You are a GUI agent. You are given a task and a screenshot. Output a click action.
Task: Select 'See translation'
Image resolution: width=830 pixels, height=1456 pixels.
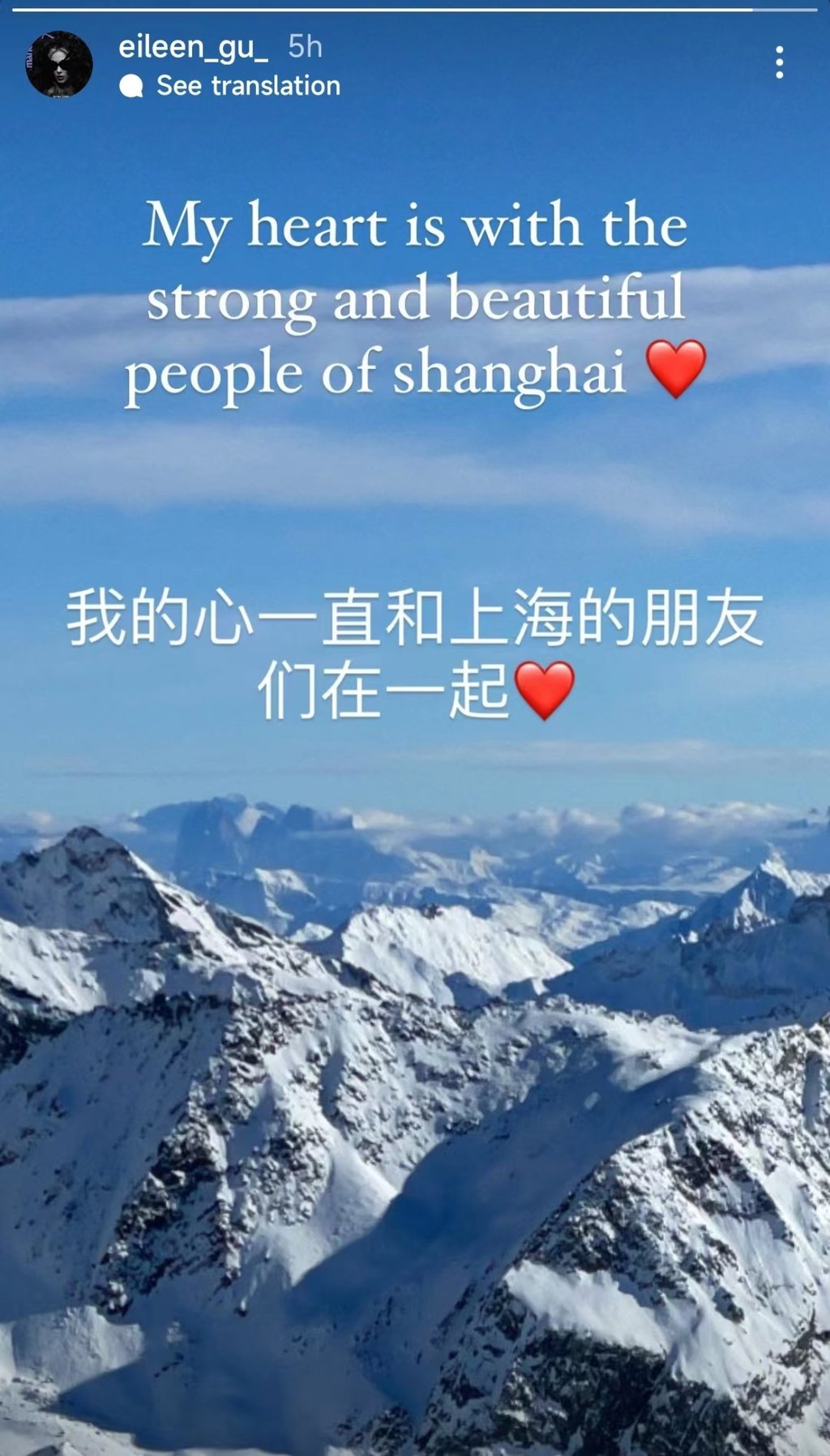247,84
